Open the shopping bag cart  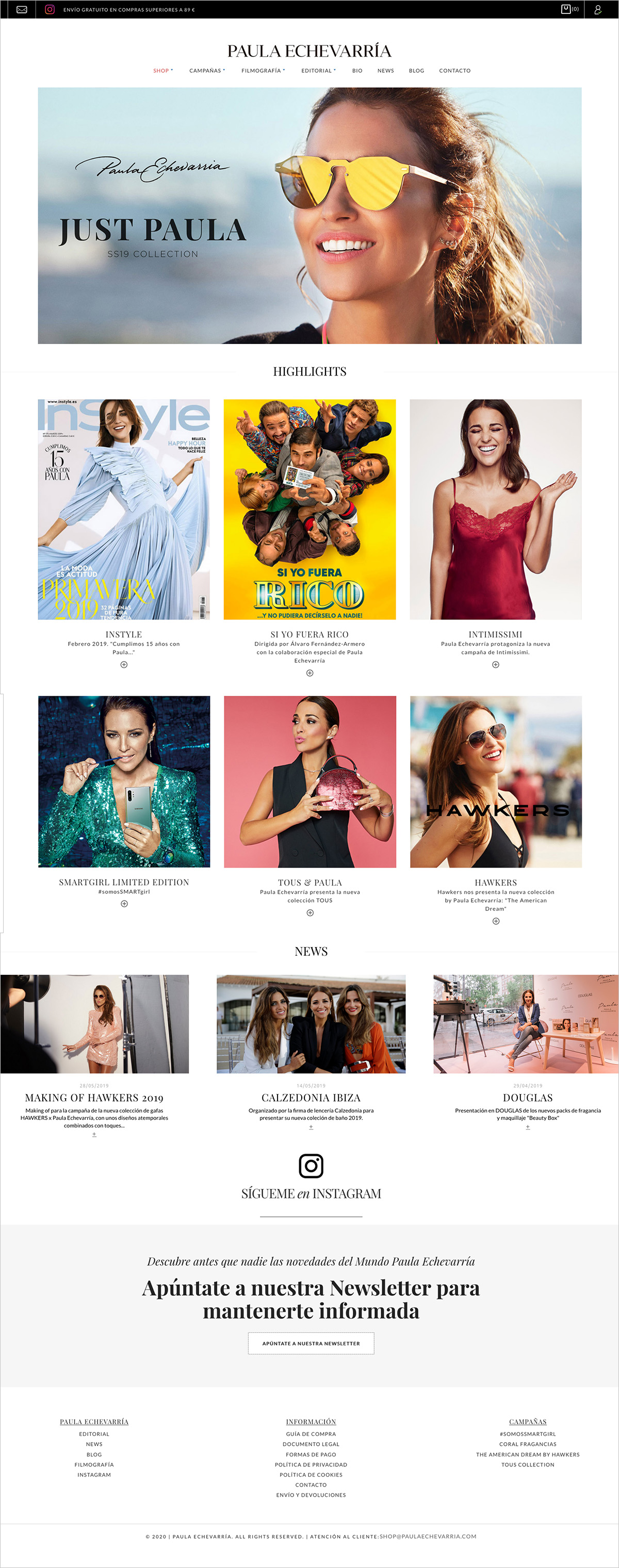click(566, 9)
